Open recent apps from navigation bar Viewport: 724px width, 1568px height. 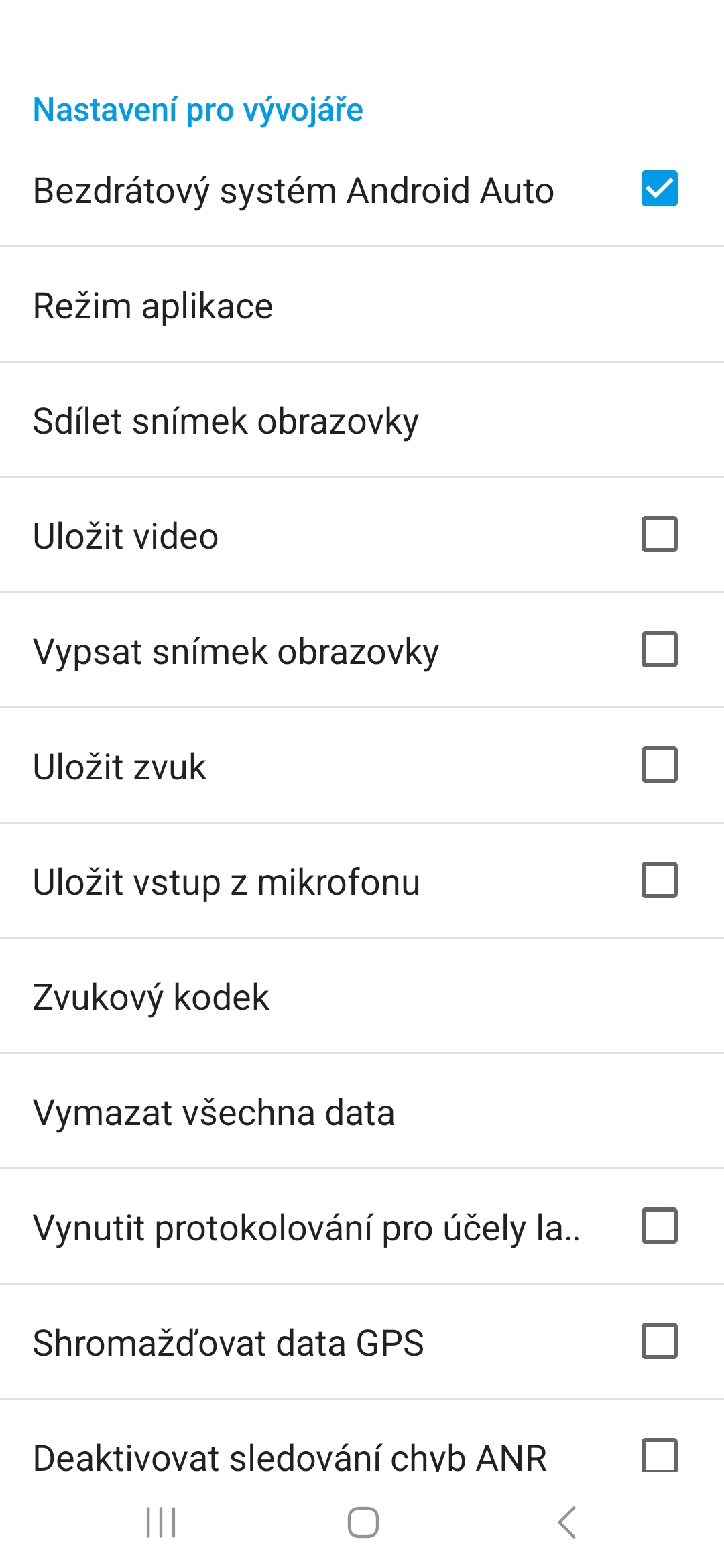coord(161,1522)
